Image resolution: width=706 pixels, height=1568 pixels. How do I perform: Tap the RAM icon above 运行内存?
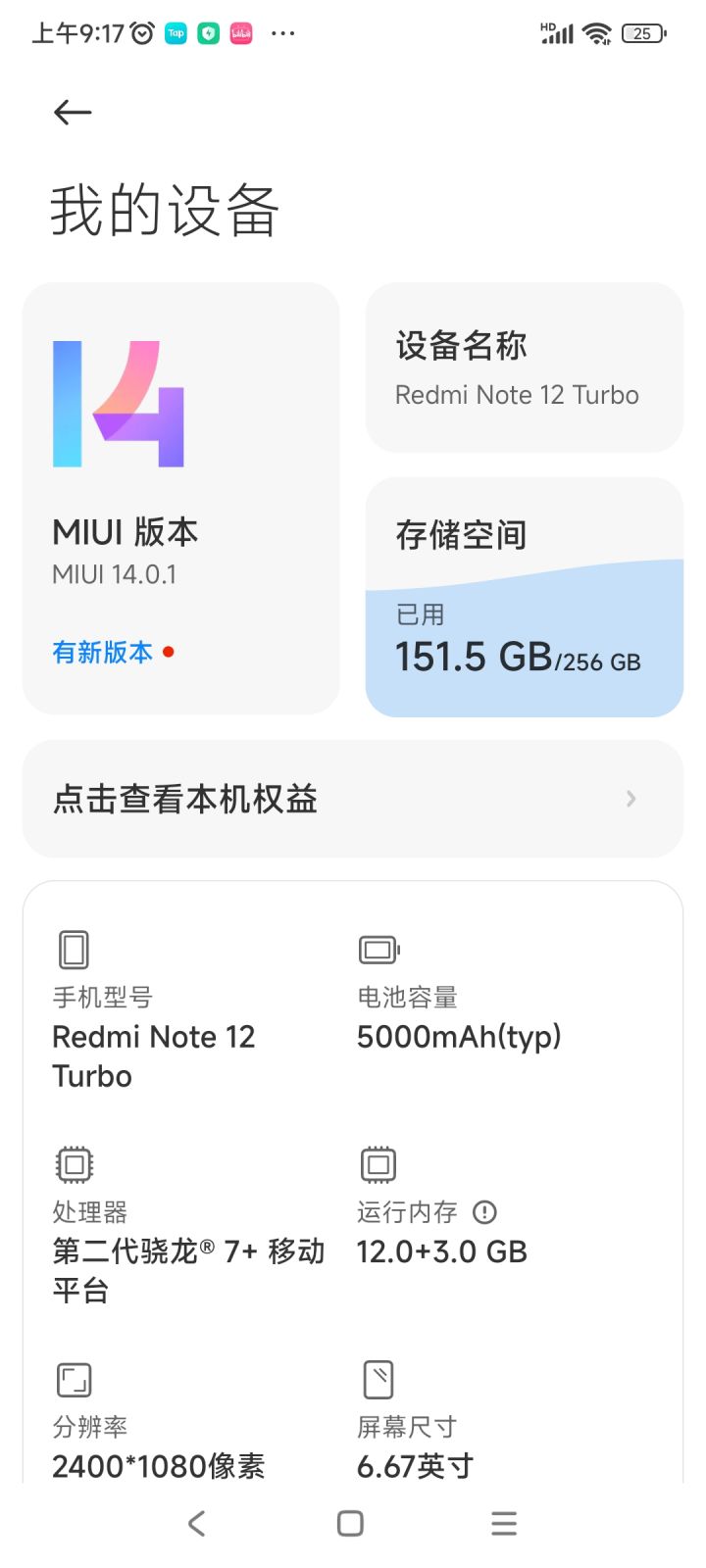[x=378, y=1163]
